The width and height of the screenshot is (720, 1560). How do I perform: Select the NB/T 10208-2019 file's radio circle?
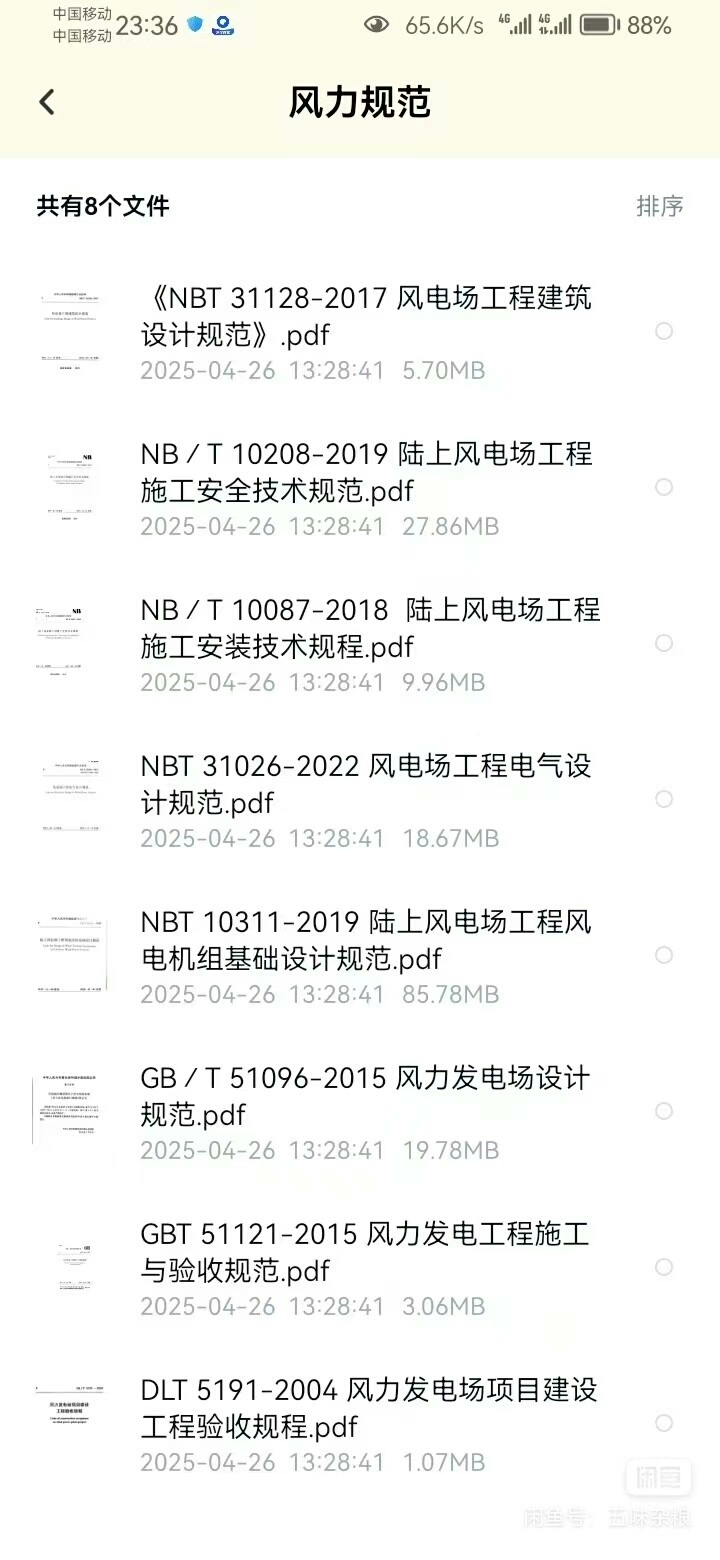664,487
